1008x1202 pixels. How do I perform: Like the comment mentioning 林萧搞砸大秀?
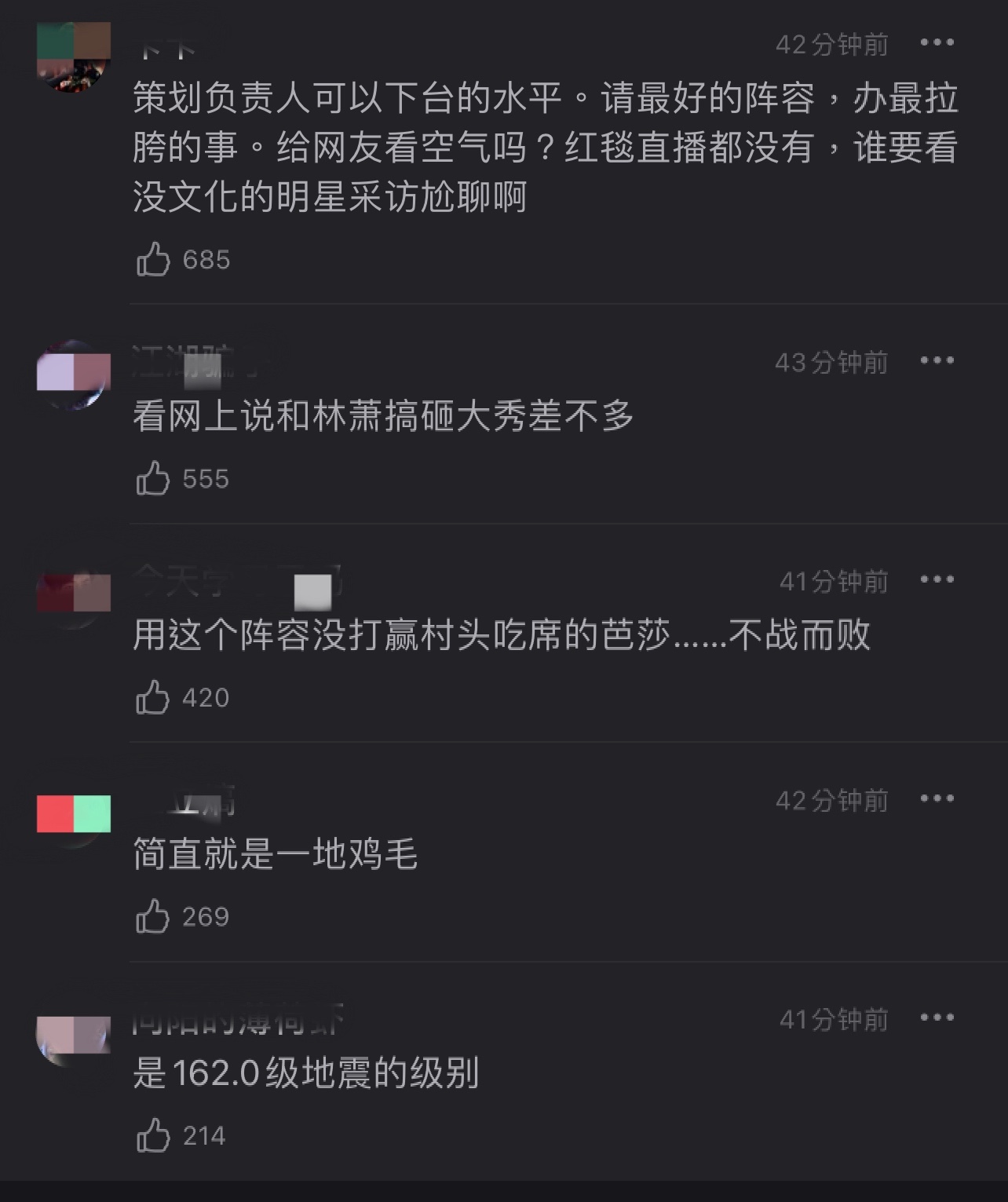(153, 478)
